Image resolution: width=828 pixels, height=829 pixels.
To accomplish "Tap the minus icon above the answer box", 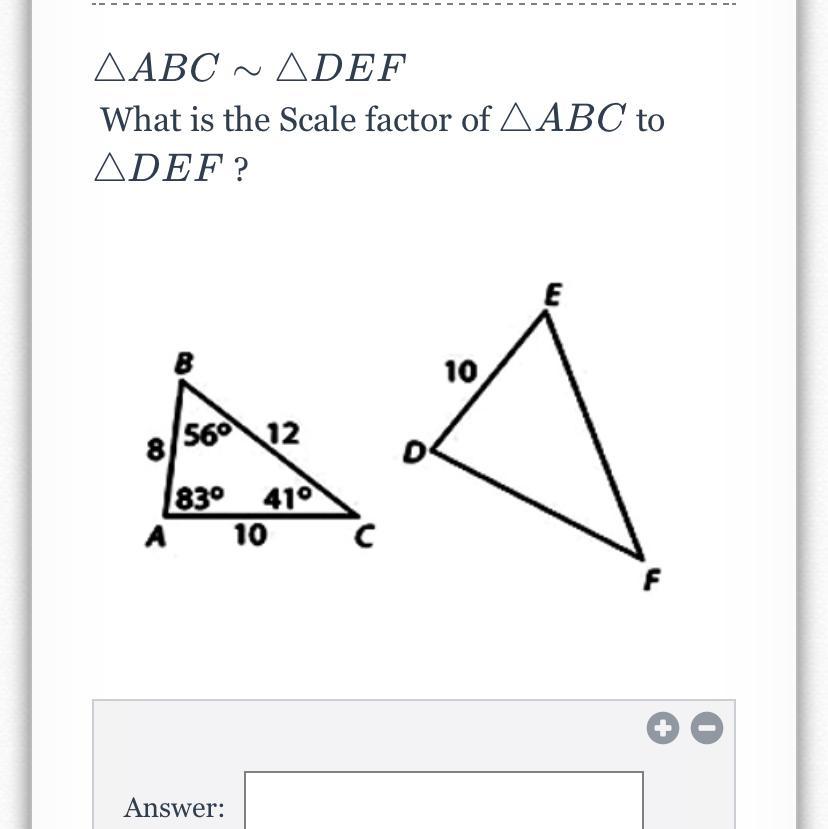I will coord(707,728).
